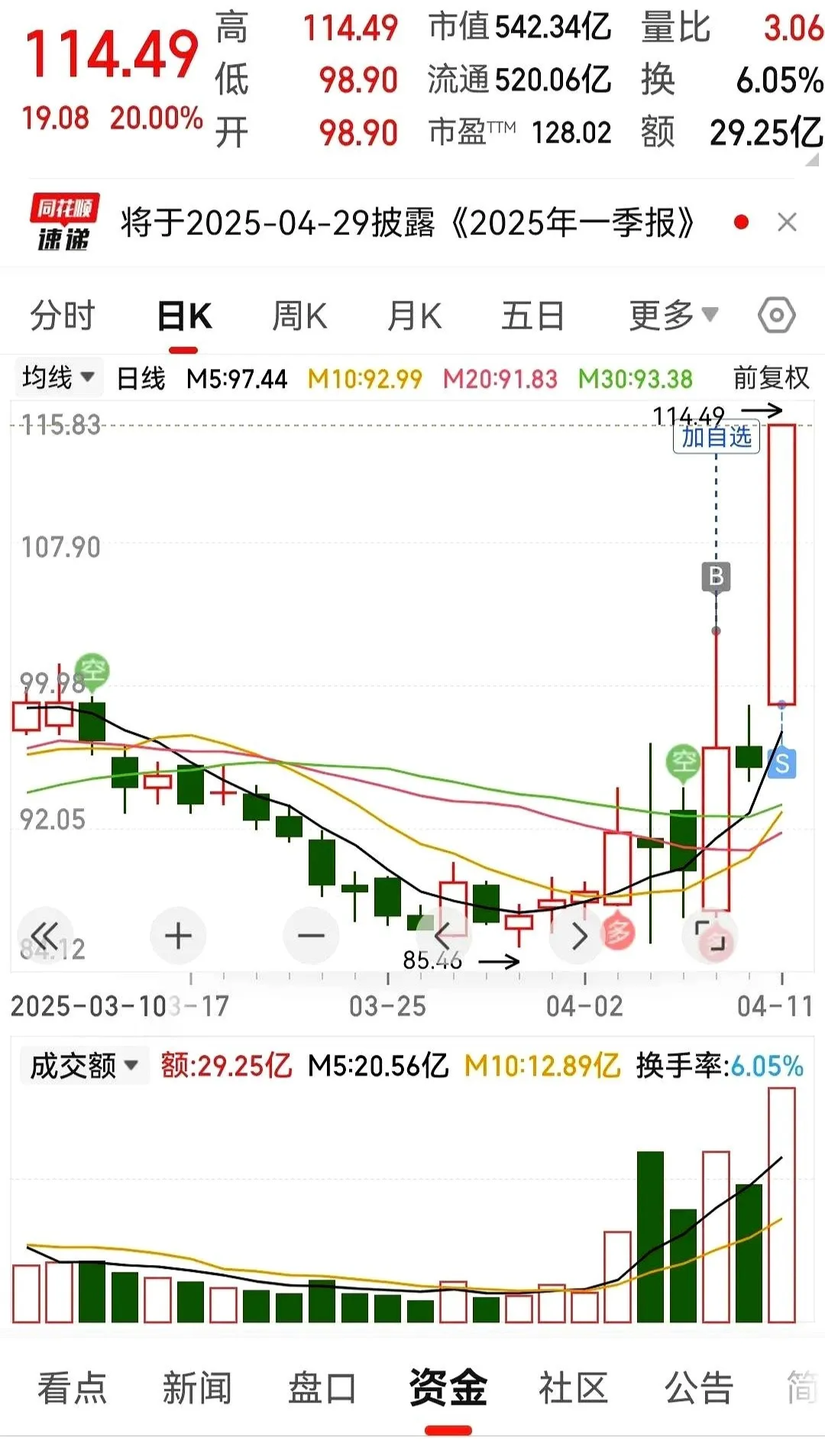This screenshot has width=825, height=1456.
Task: Switch to 月K monthly chart
Action: tap(414, 315)
